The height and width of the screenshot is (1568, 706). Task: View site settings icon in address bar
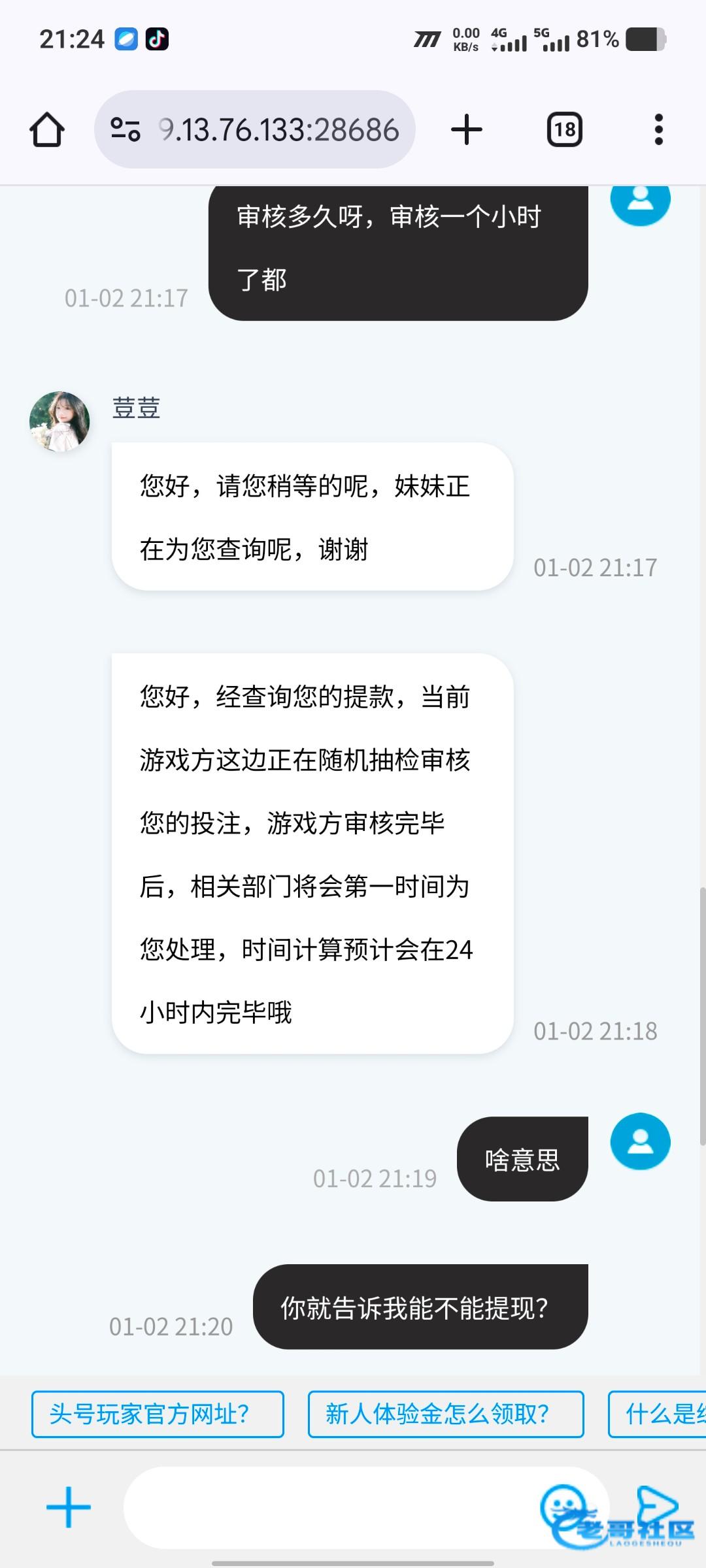pos(126,129)
